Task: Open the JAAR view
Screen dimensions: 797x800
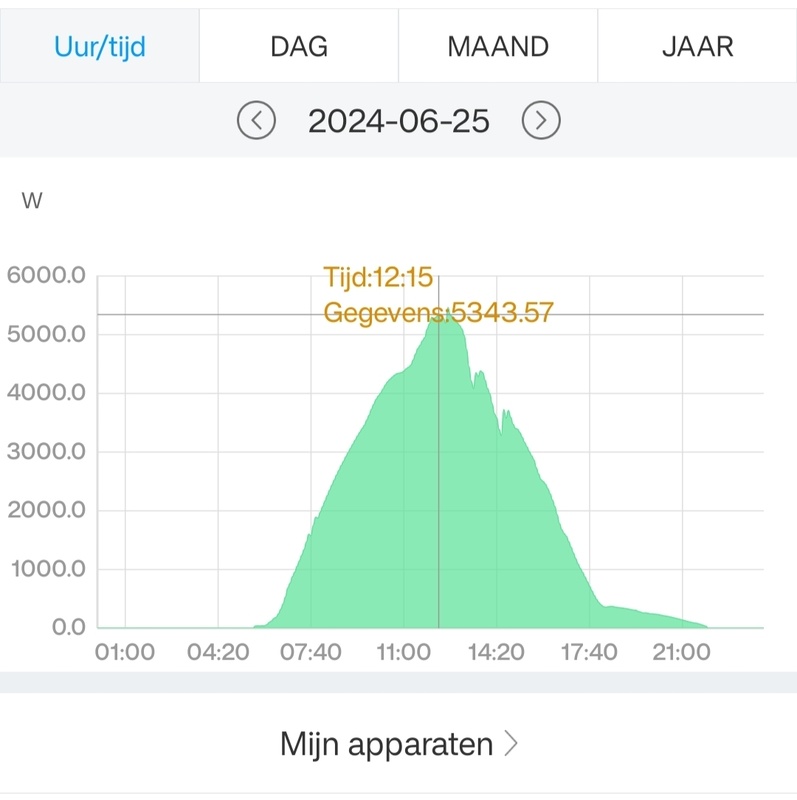Action: tap(697, 46)
